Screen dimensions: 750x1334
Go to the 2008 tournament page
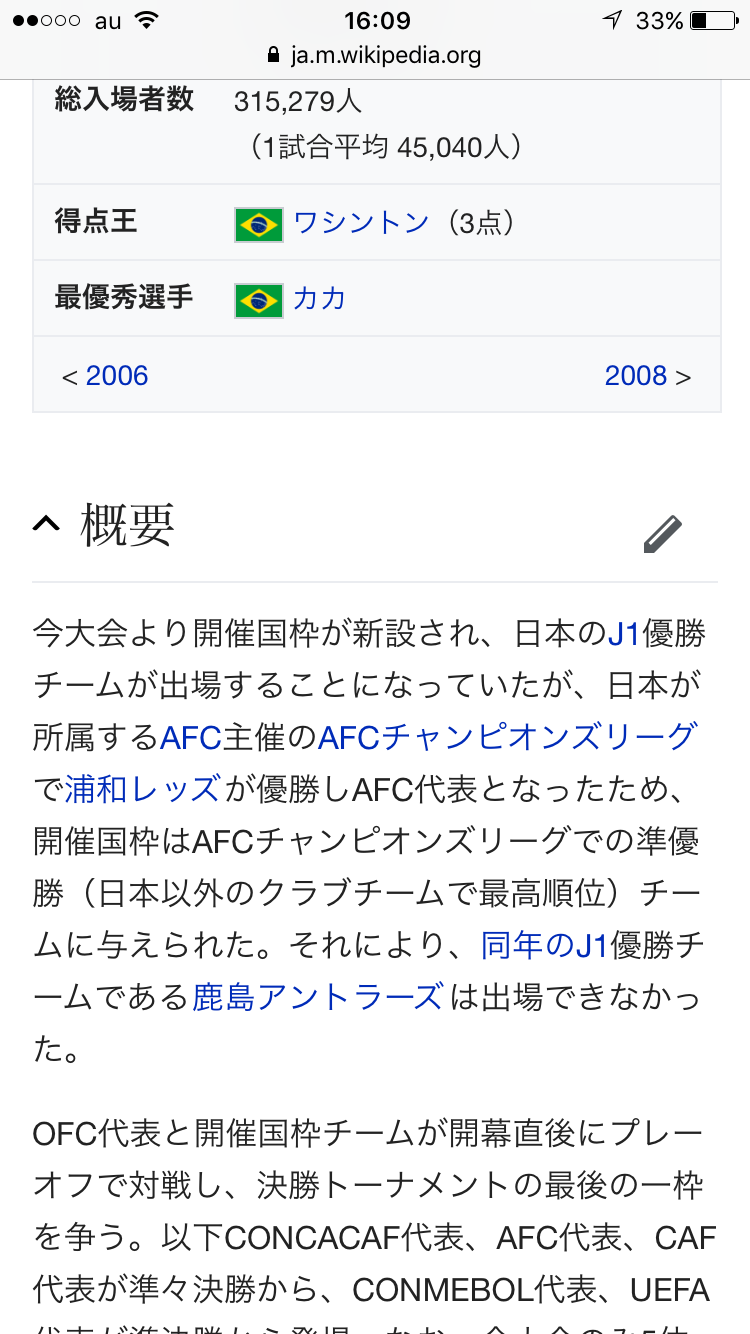[x=635, y=376]
